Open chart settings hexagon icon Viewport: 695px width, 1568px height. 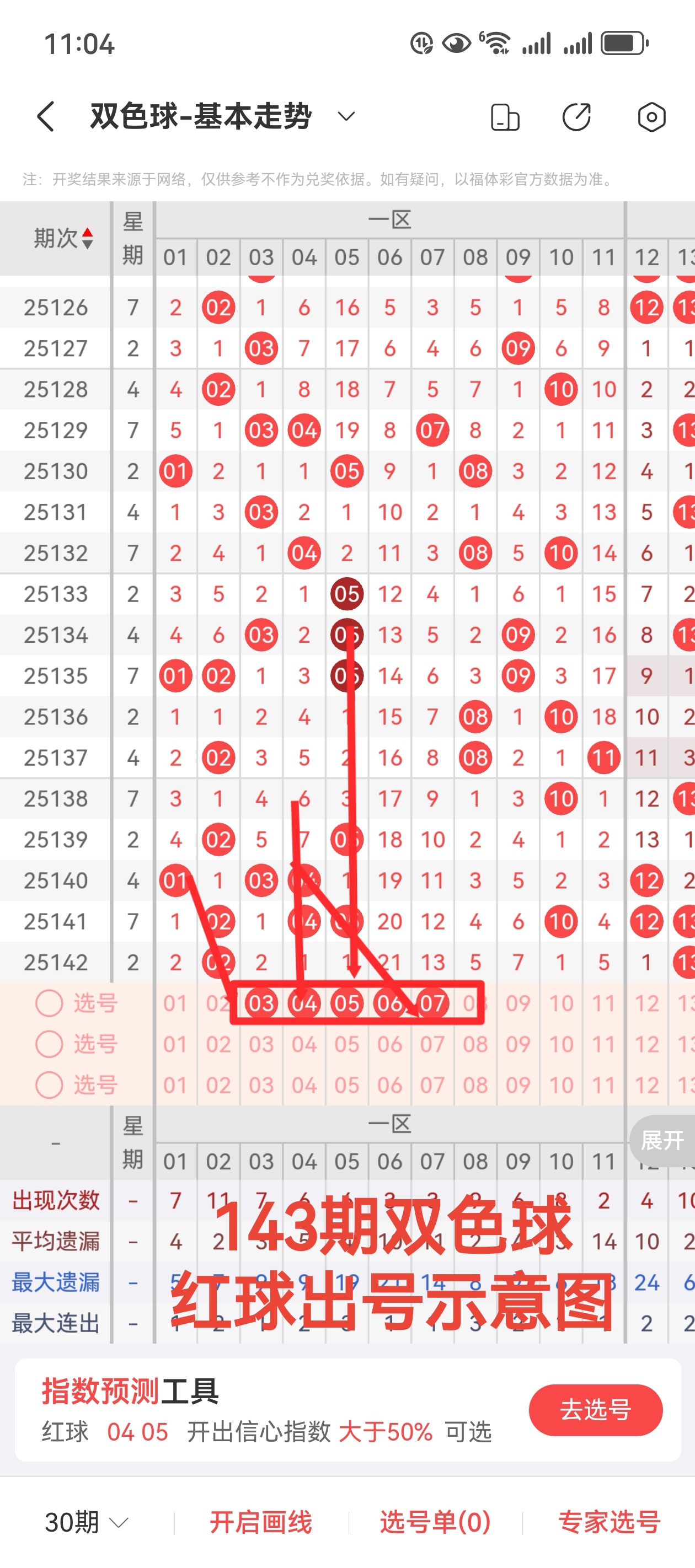pos(651,117)
